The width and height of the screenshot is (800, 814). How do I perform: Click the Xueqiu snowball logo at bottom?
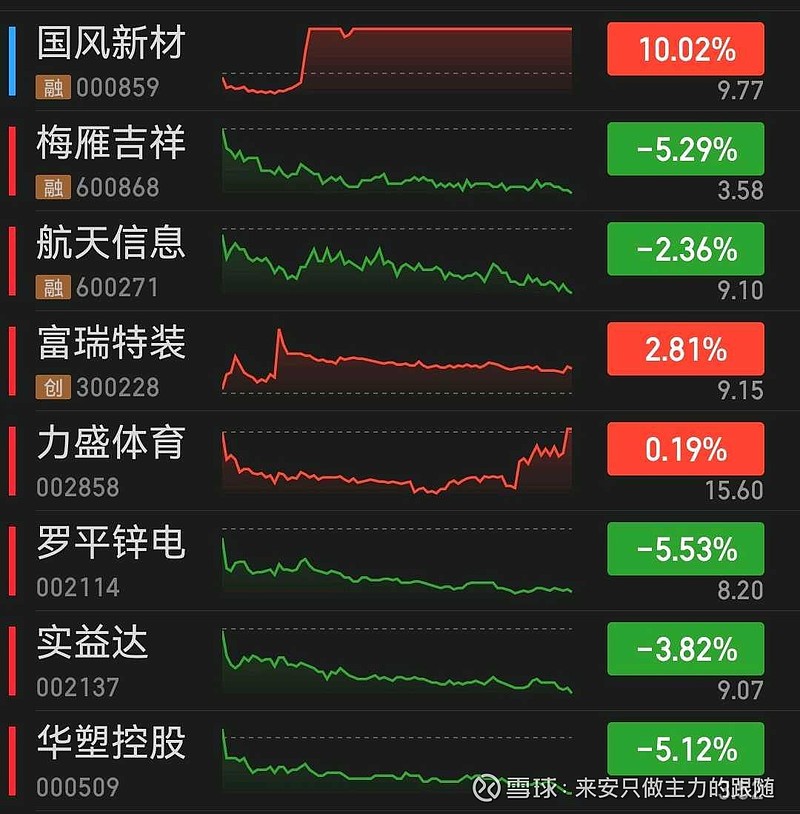point(487,790)
